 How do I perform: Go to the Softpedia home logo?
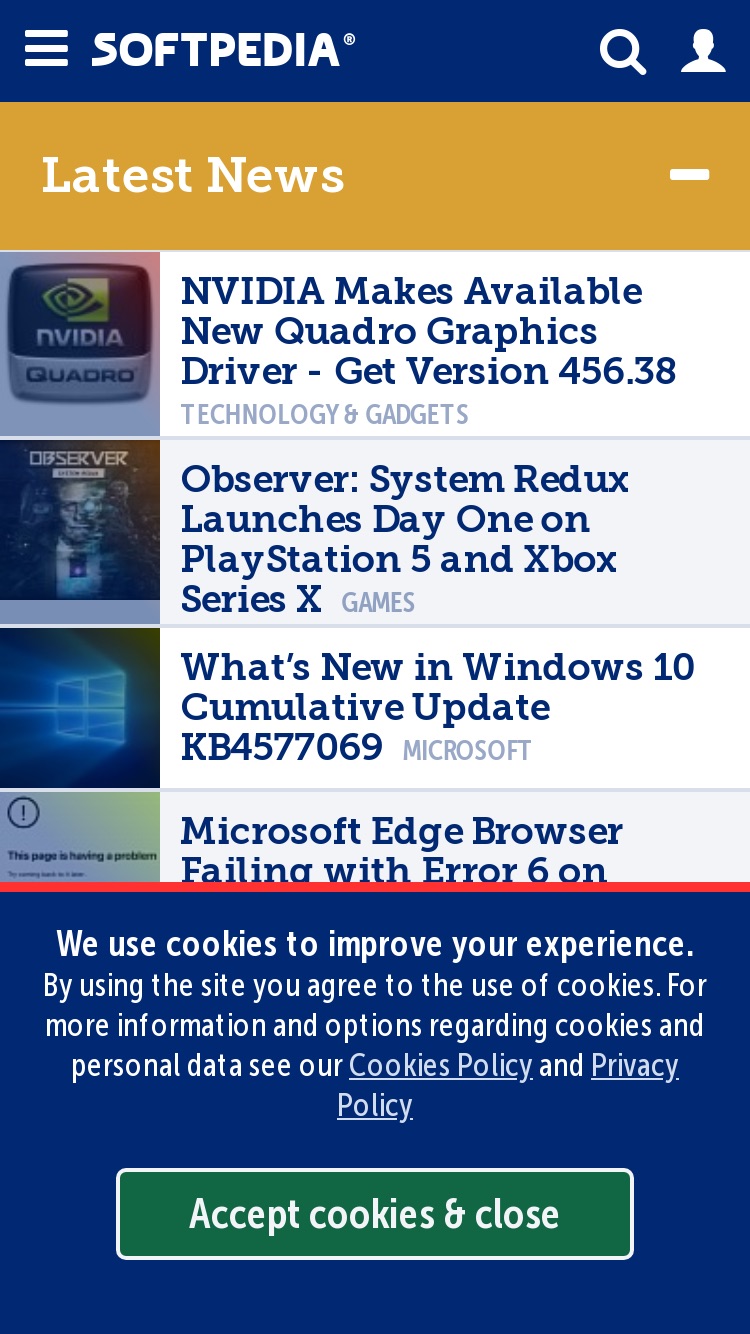pos(223,49)
